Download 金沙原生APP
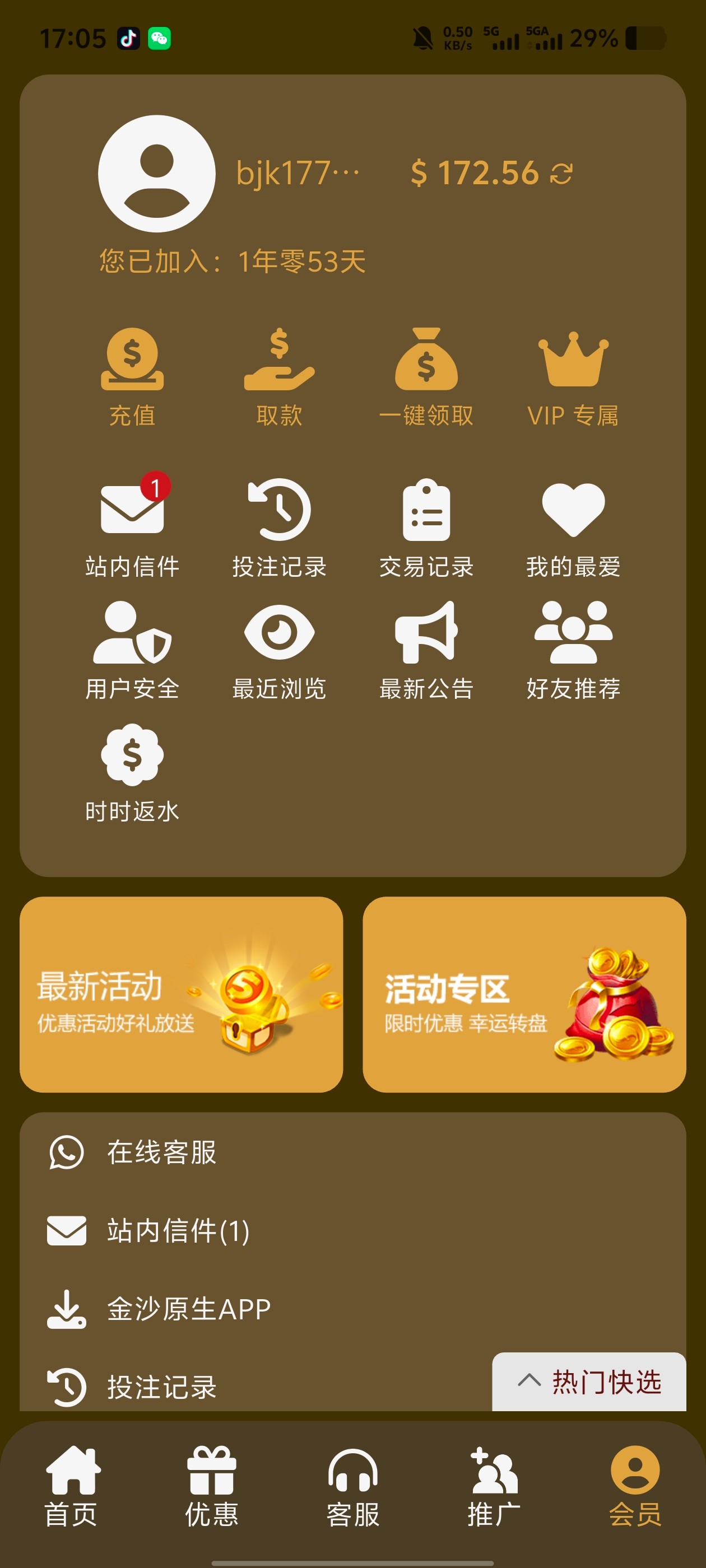This screenshot has width=706, height=1568. pos(189,1309)
